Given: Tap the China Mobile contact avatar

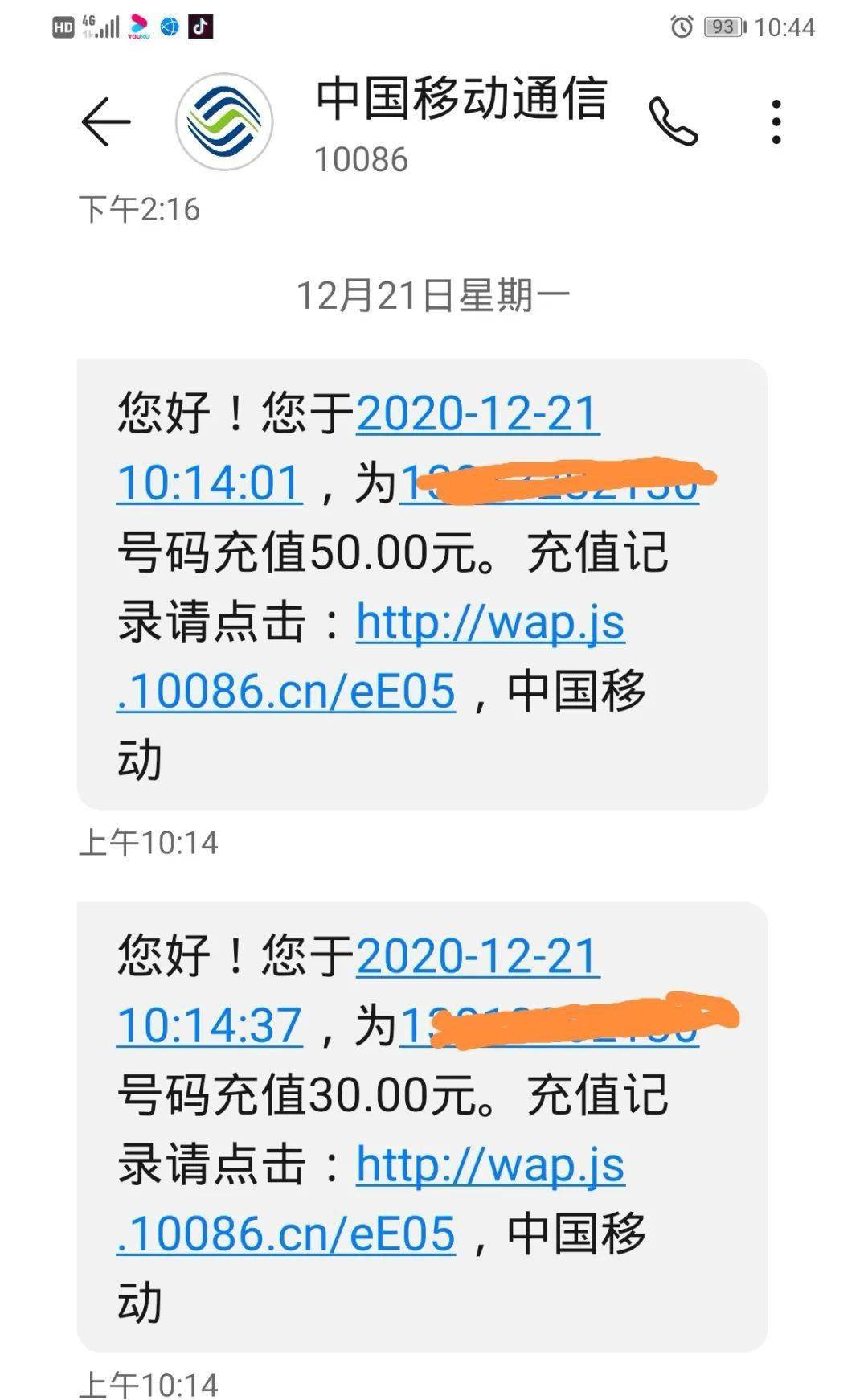Looking at the screenshot, I should [x=224, y=121].
